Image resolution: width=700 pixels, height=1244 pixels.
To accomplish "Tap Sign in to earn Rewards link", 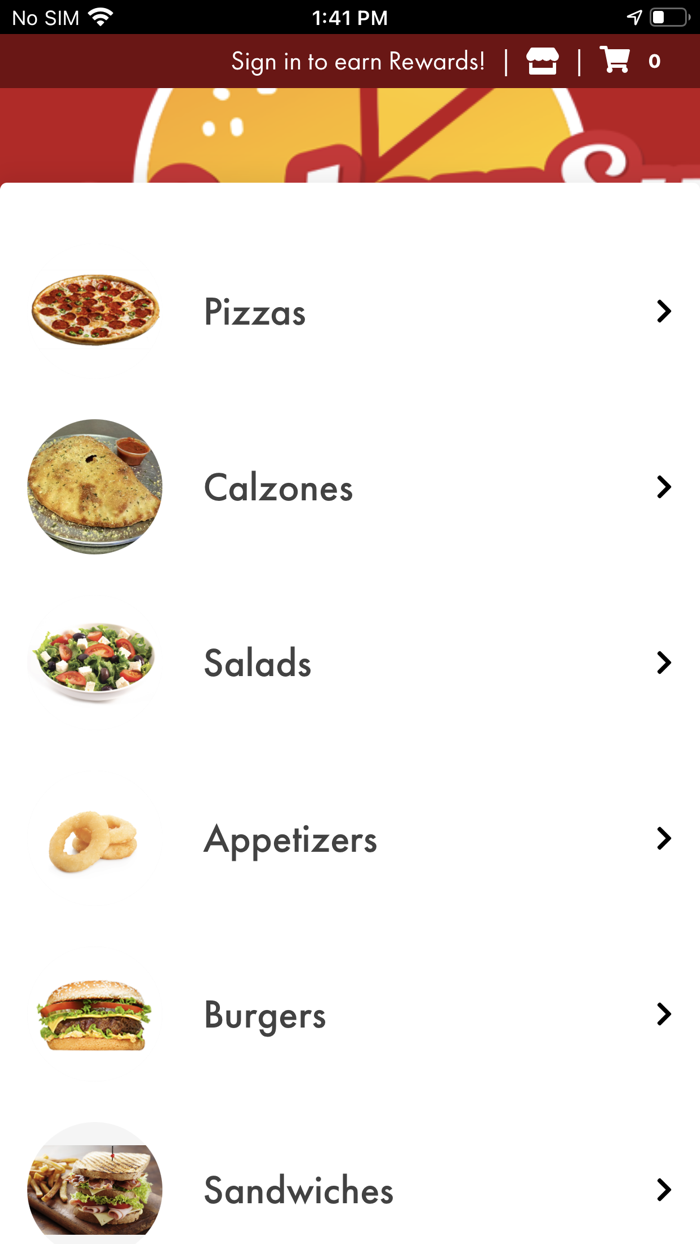I will click(x=357, y=62).
